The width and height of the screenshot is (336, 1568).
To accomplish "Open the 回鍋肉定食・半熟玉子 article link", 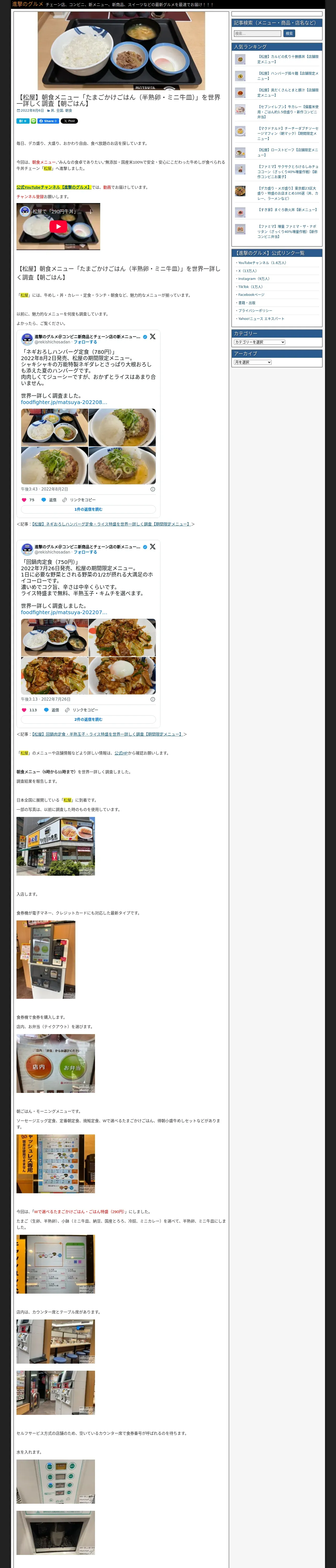I will click(x=107, y=734).
